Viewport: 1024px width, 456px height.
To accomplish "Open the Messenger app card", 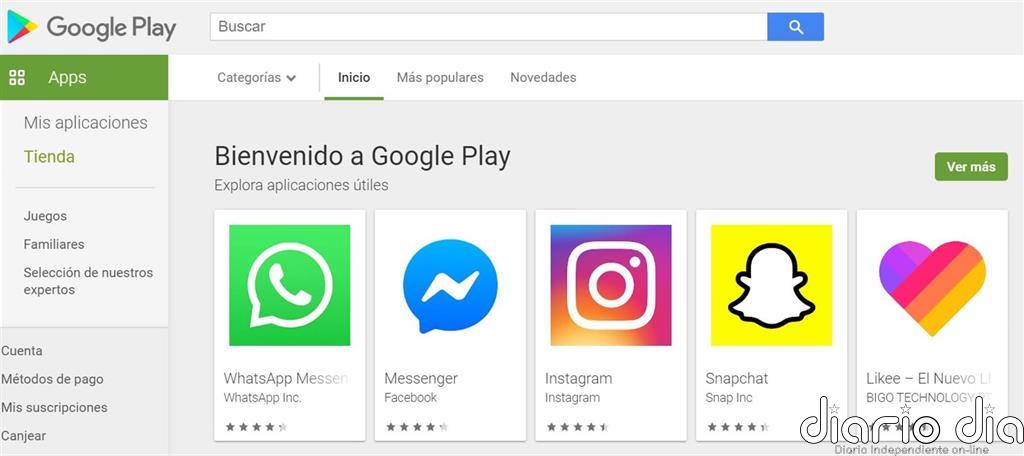I will (450, 320).
